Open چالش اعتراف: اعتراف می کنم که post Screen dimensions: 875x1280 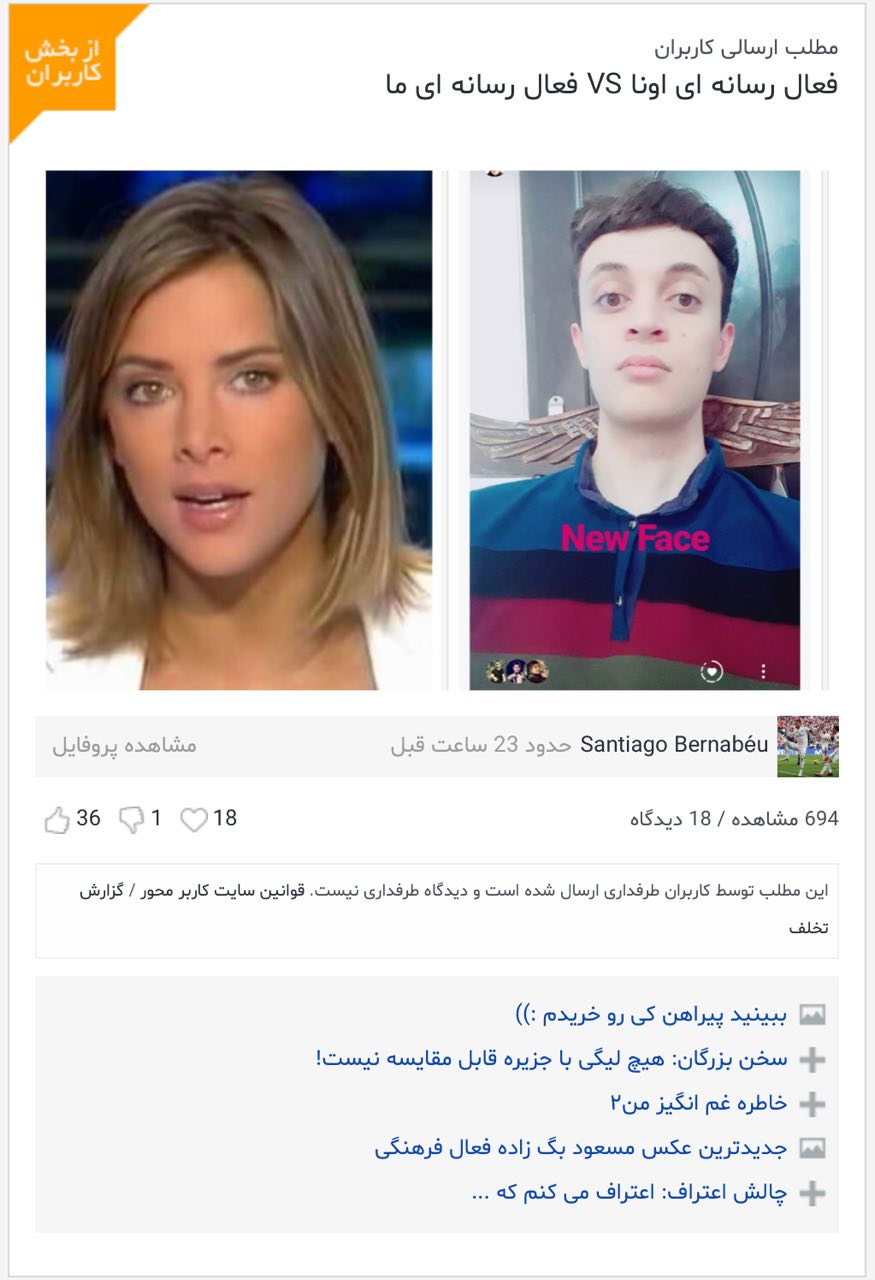[x=629, y=1193]
